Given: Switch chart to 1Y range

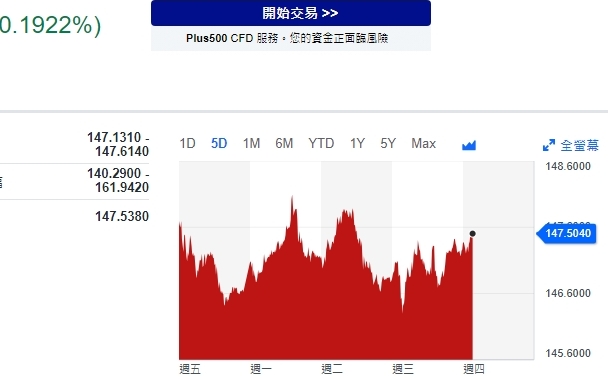Looking at the screenshot, I should [357, 144].
